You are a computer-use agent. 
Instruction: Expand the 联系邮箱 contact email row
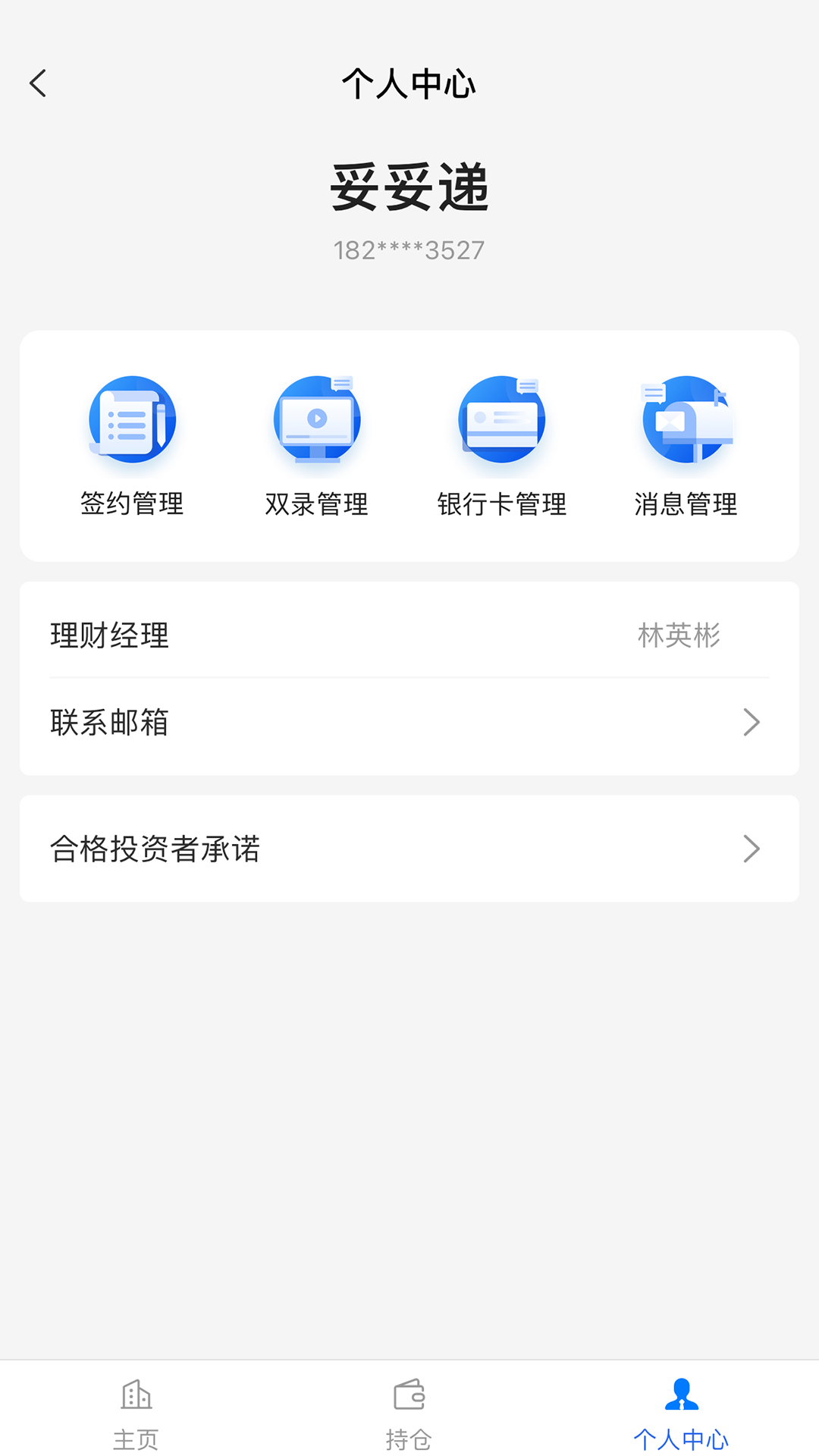[x=409, y=722]
